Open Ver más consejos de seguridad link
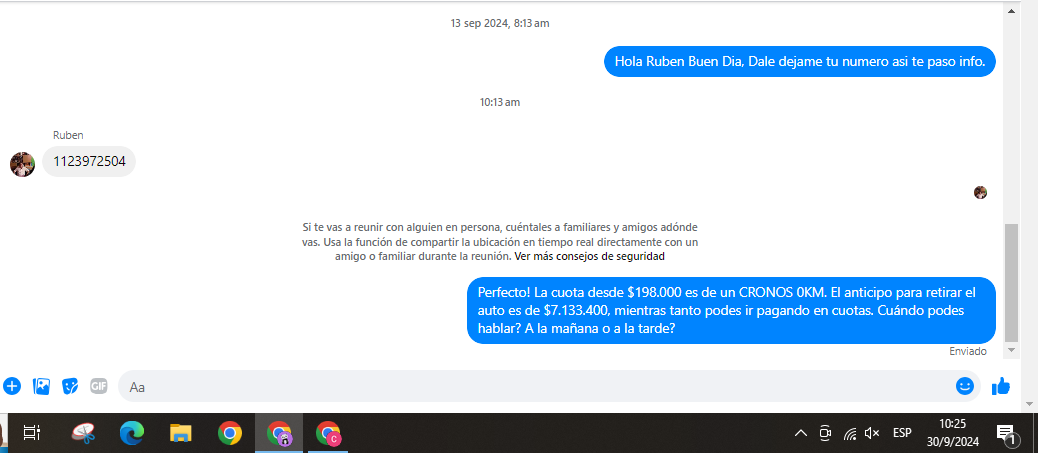The image size is (1038, 453). (589, 256)
